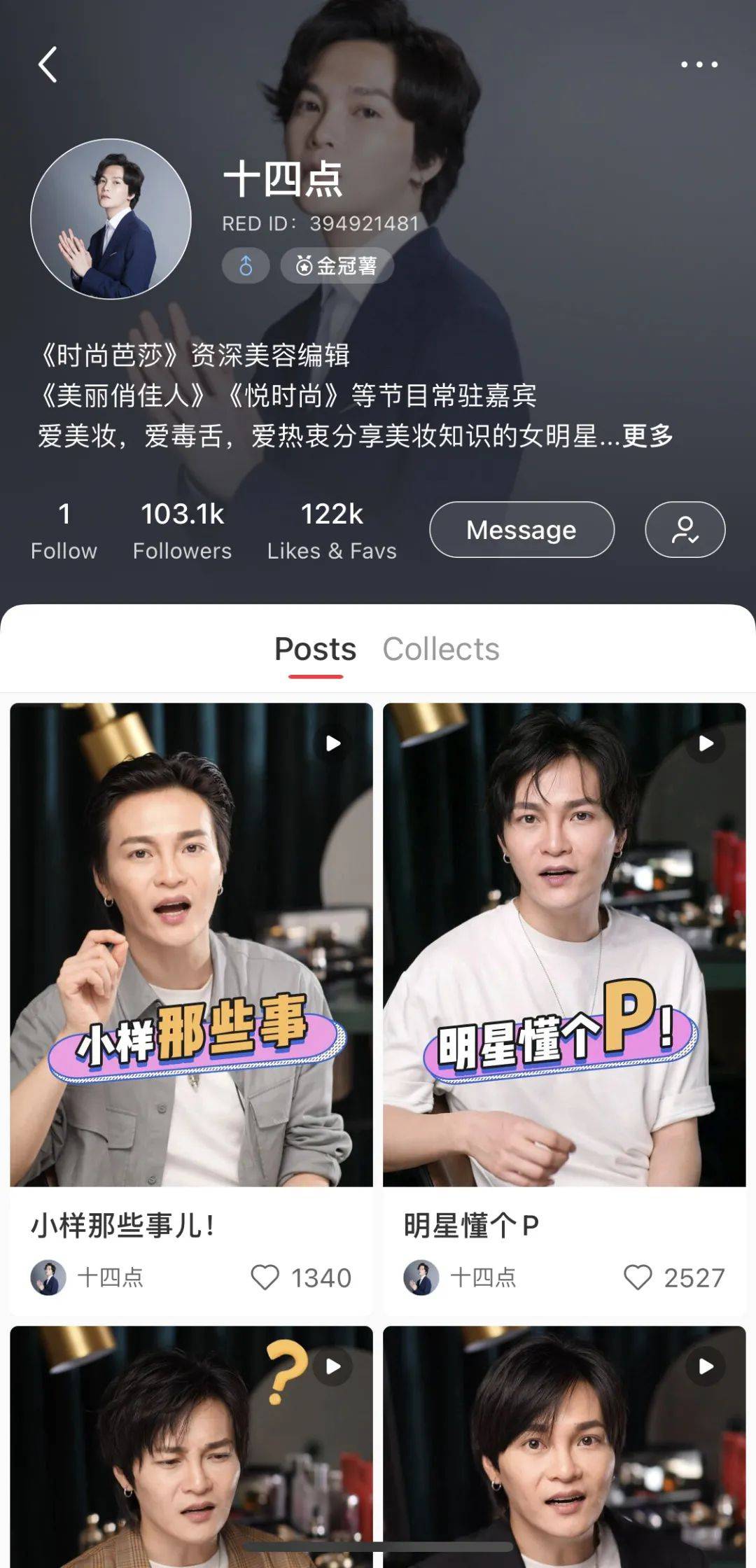The height and width of the screenshot is (1568, 756).
Task: Open the followers list showing 103.1k
Action: pyautogui.click(x=181, y=528)
